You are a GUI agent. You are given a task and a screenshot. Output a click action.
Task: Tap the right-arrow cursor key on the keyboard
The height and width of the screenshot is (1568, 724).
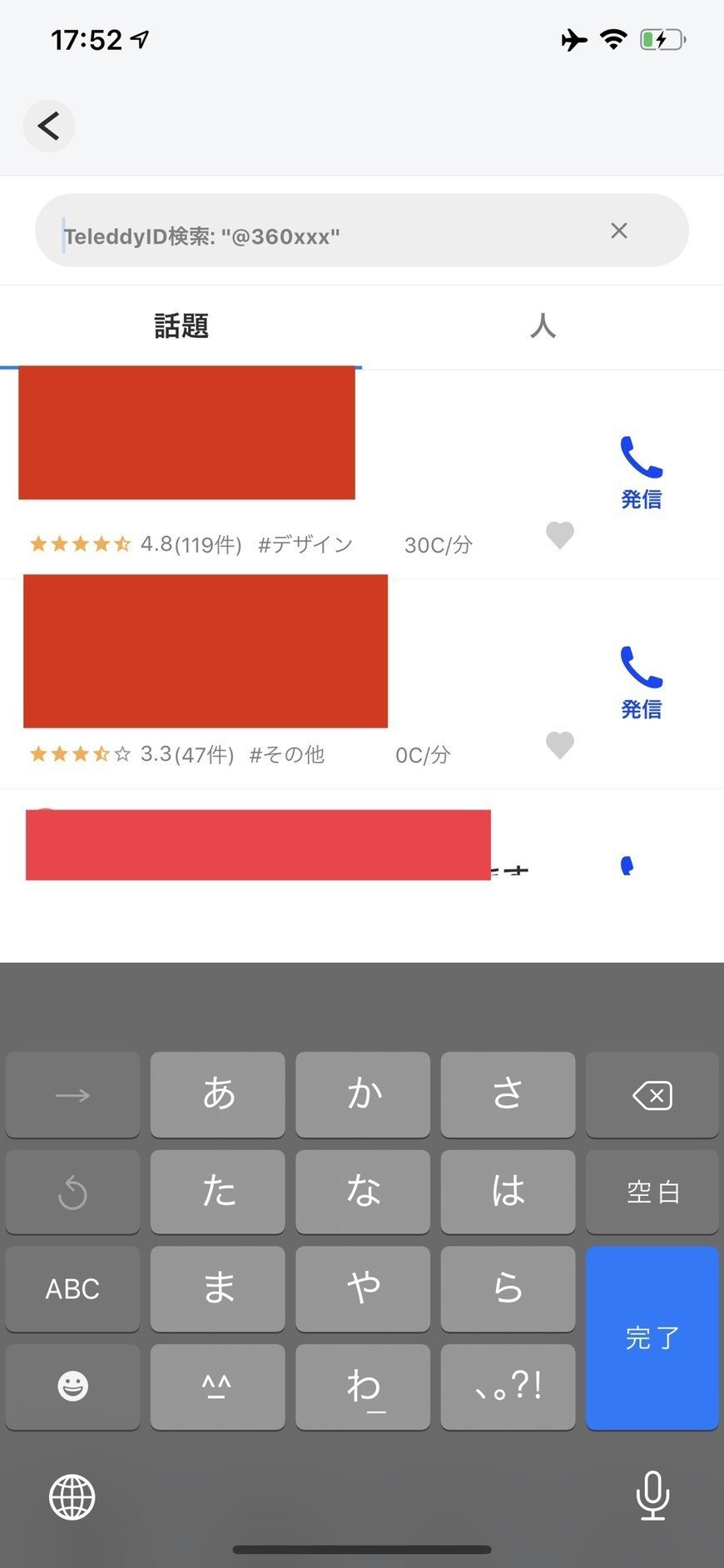pos(72,1094)
